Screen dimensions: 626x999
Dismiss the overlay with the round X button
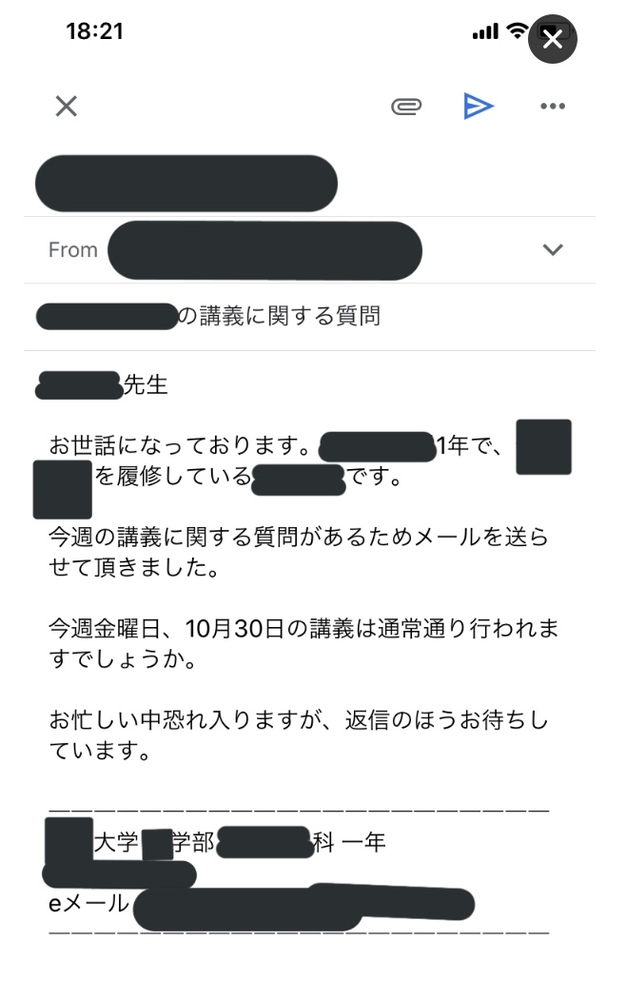click(552, 41)
